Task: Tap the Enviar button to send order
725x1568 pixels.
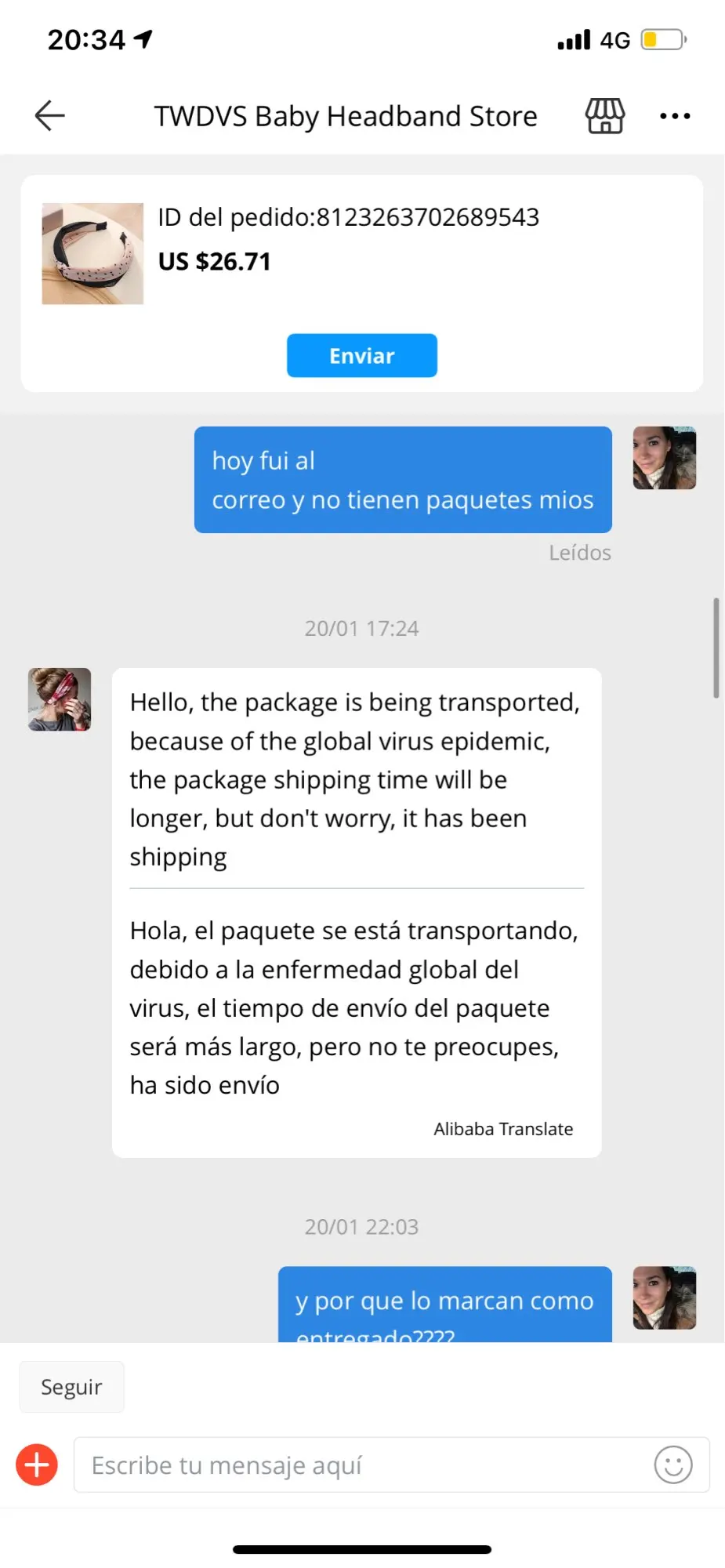Action: coord(361,356)
